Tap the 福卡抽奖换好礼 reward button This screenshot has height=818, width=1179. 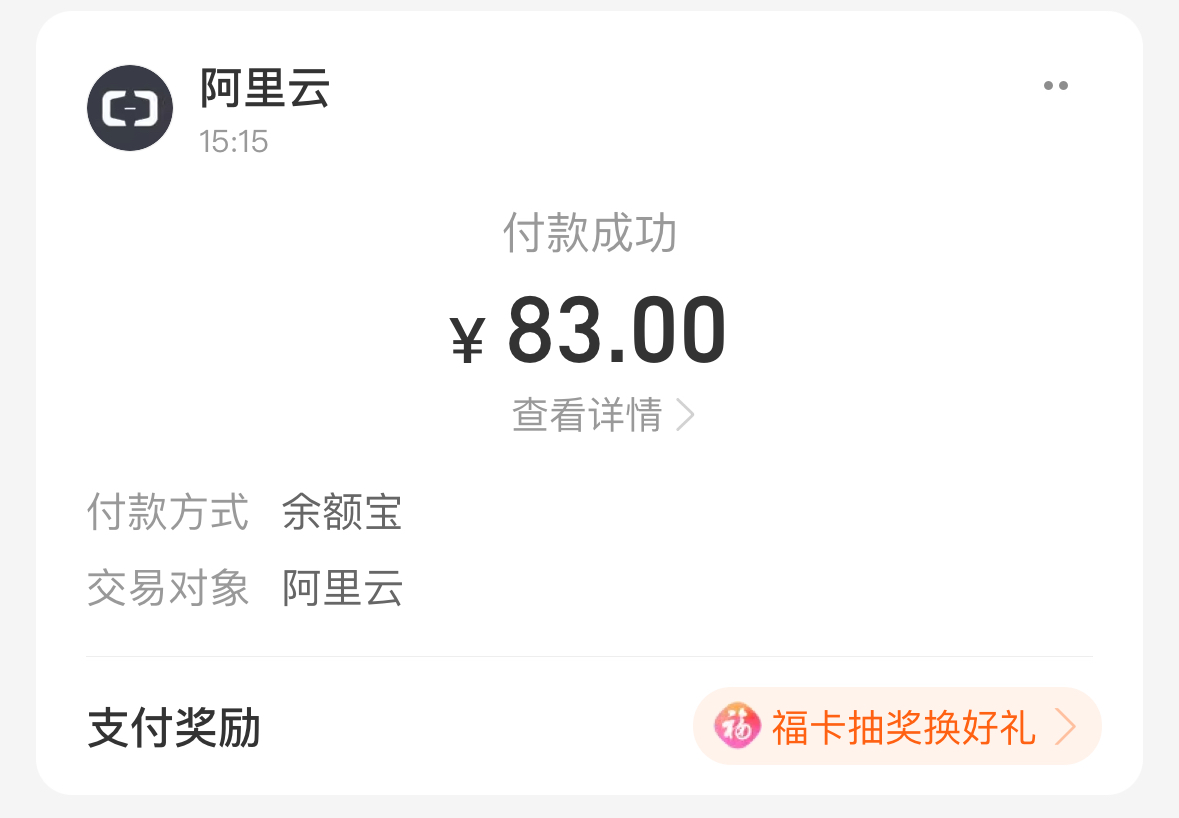click(897, 727)
